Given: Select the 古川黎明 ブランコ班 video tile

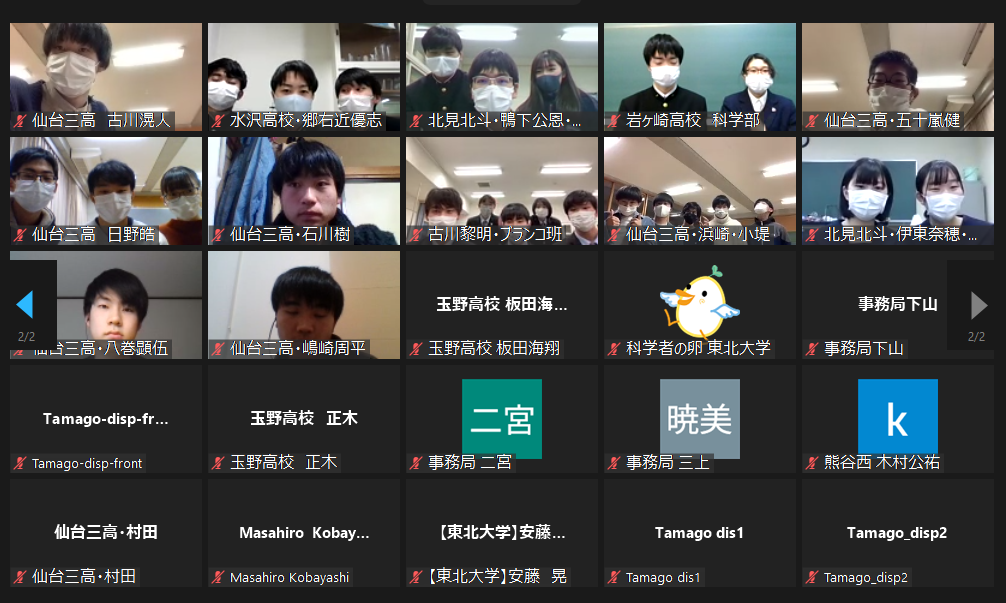Looking at the screenshot, I should [502, 191].
